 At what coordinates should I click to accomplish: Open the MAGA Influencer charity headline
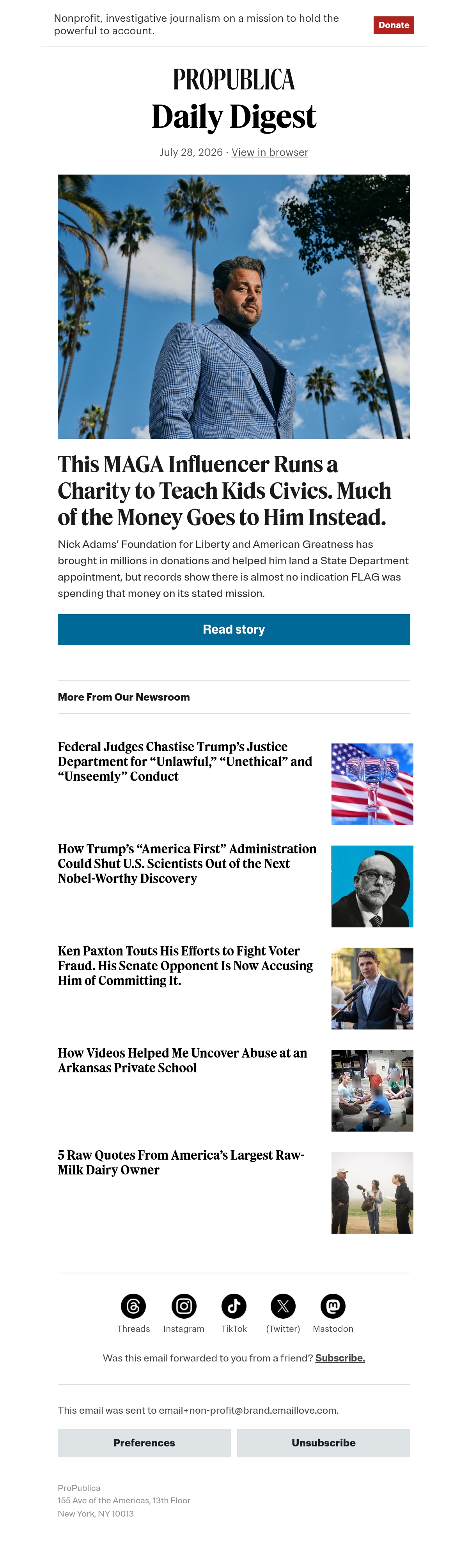[224, 491]
